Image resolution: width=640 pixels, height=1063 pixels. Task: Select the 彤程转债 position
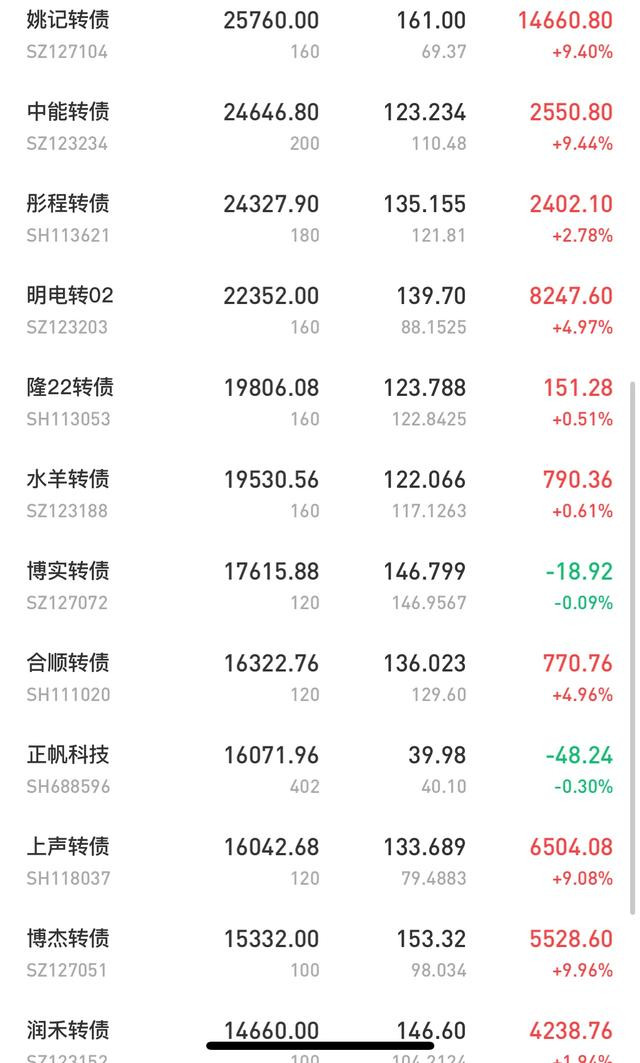pyautogui.click(x=320, y=218)
